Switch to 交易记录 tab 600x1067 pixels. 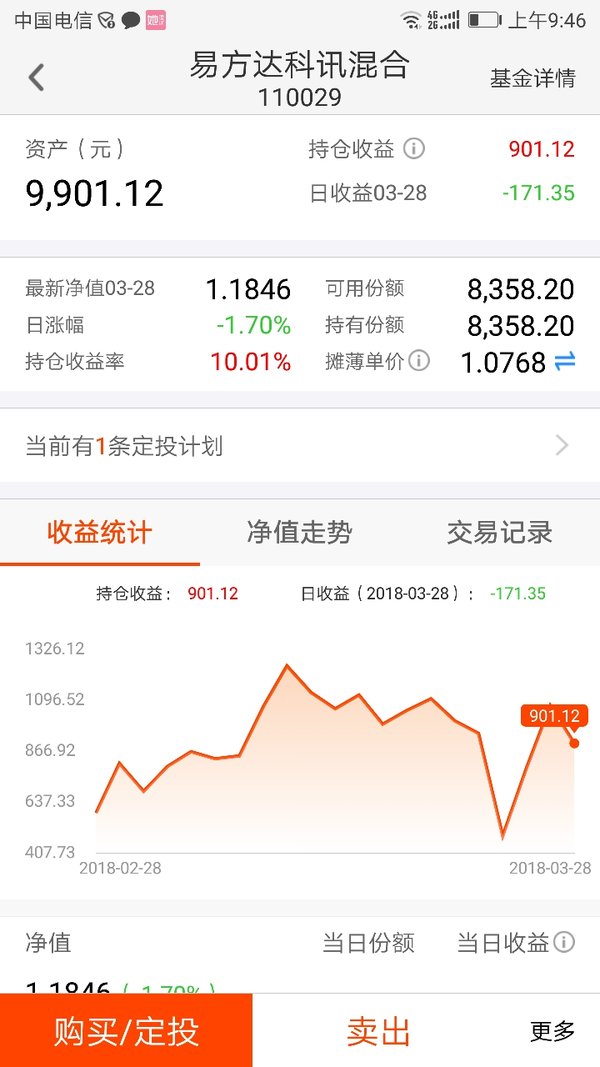499,532
